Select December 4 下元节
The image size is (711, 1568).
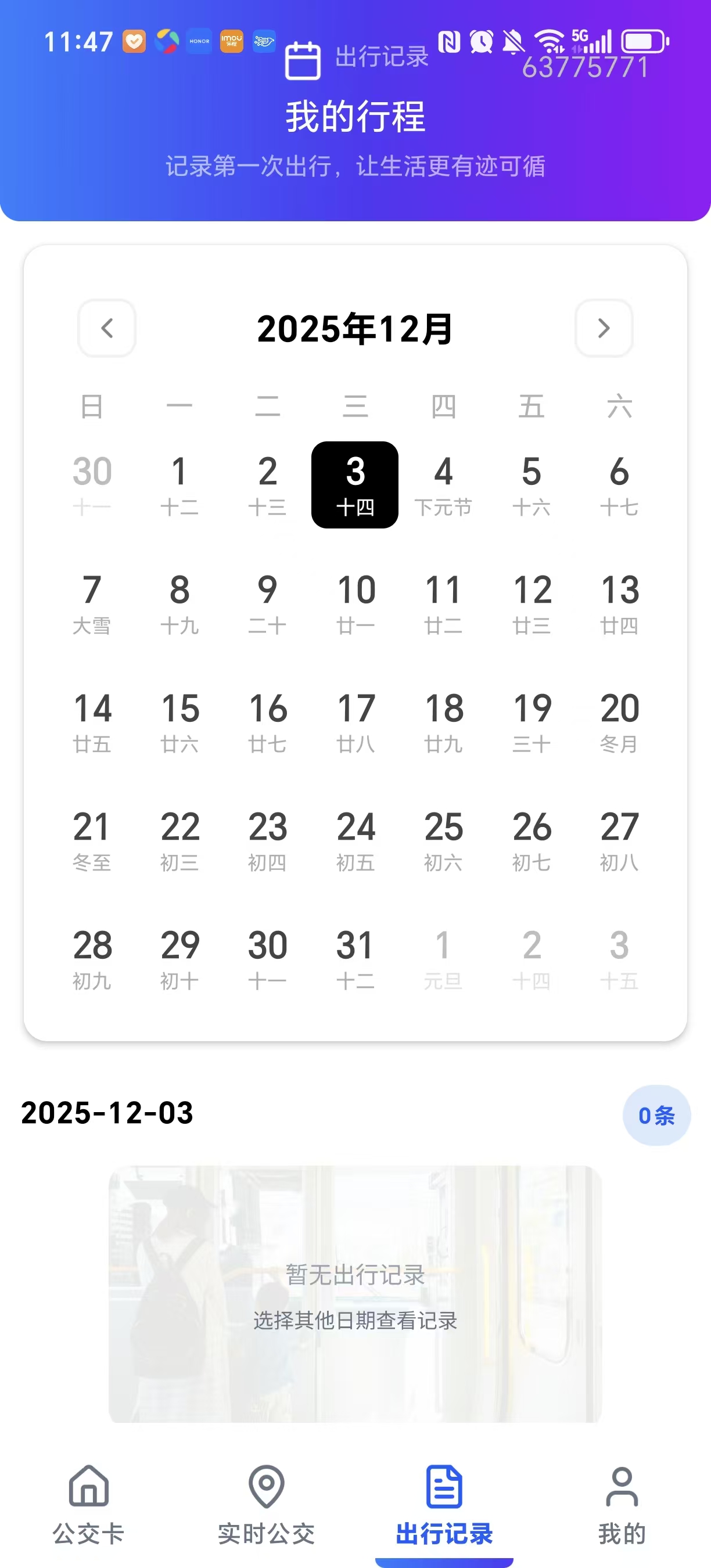(443, 484)
